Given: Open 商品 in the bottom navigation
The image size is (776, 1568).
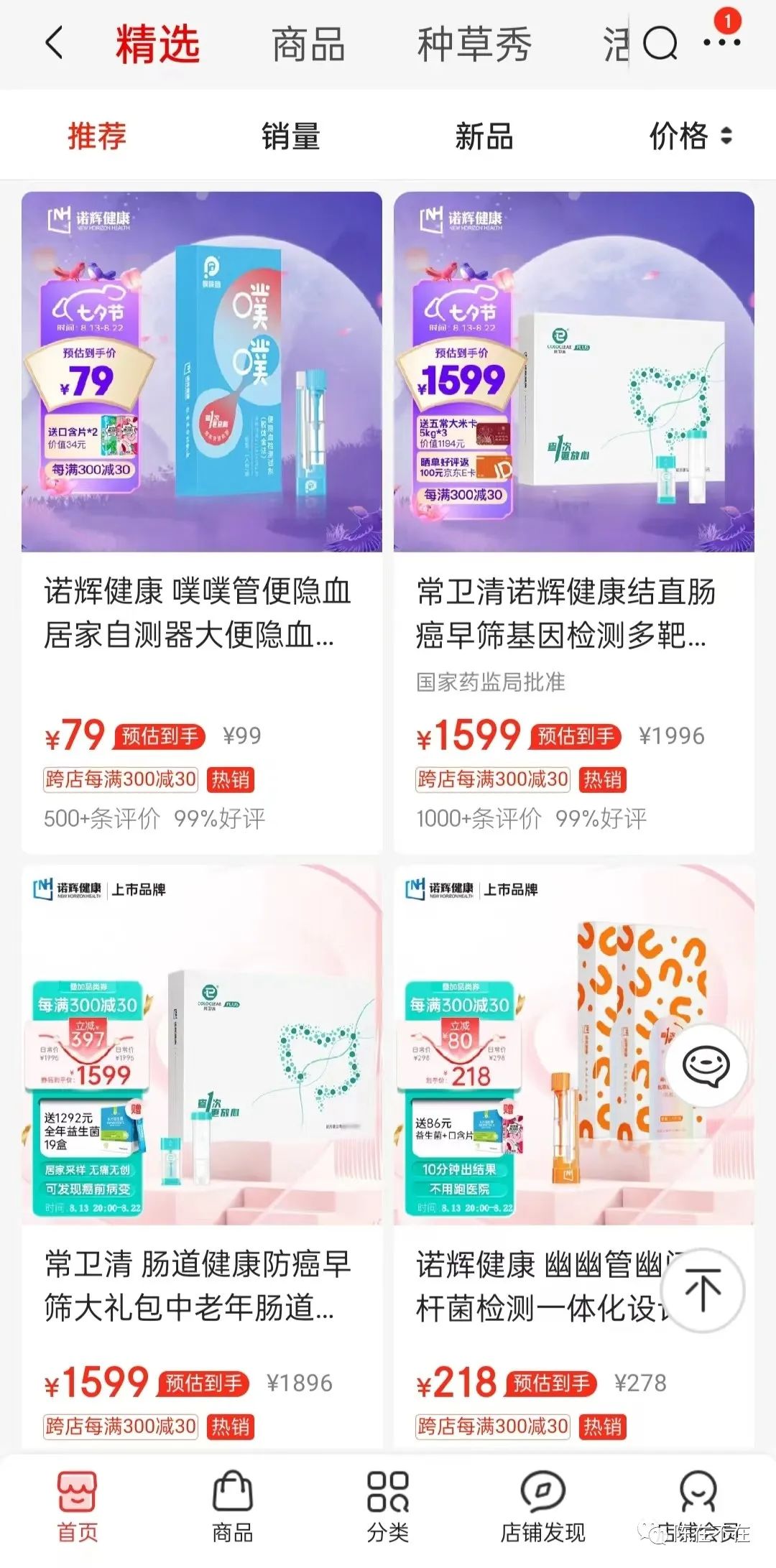Looking at the screenshot, I should coord(233,1507).
